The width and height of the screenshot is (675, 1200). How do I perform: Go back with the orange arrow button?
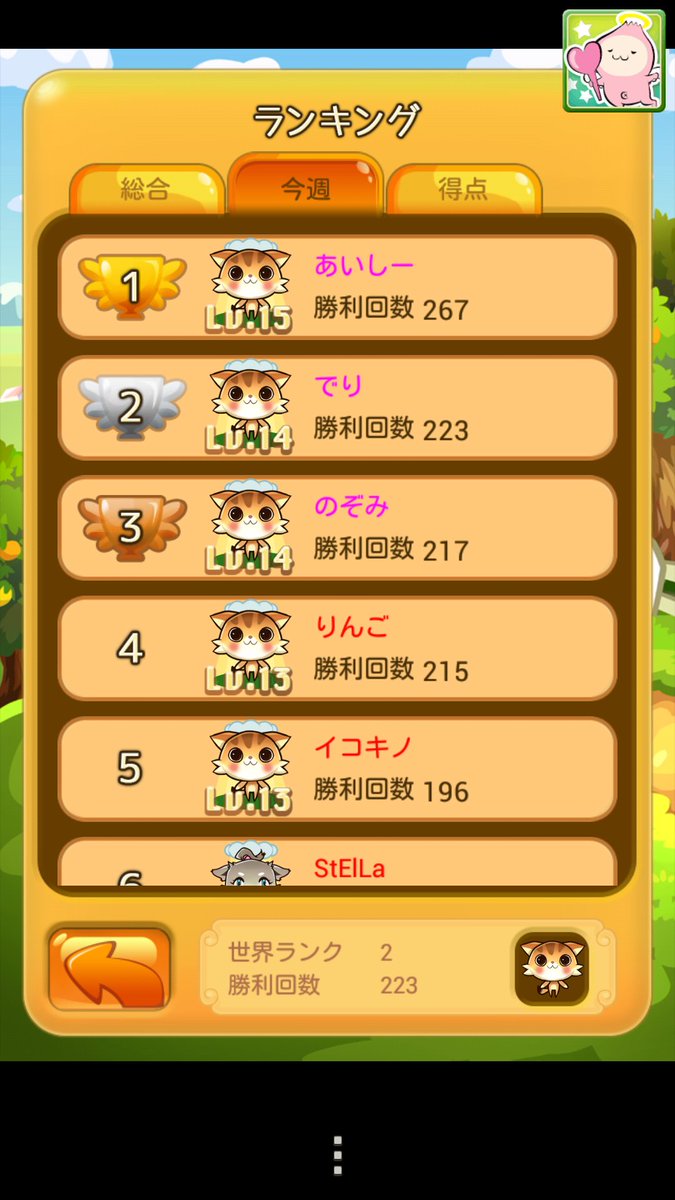(x=110, y=968)
